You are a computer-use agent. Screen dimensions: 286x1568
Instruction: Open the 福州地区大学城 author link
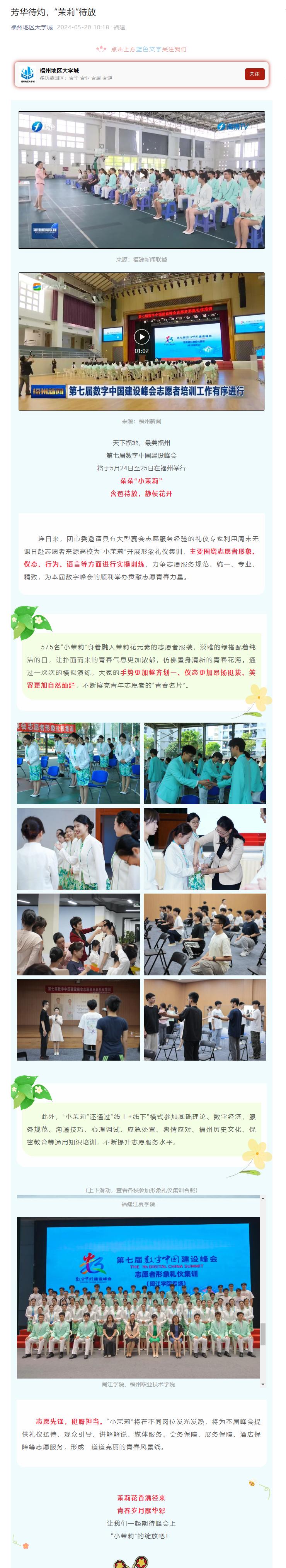(32, 27)
